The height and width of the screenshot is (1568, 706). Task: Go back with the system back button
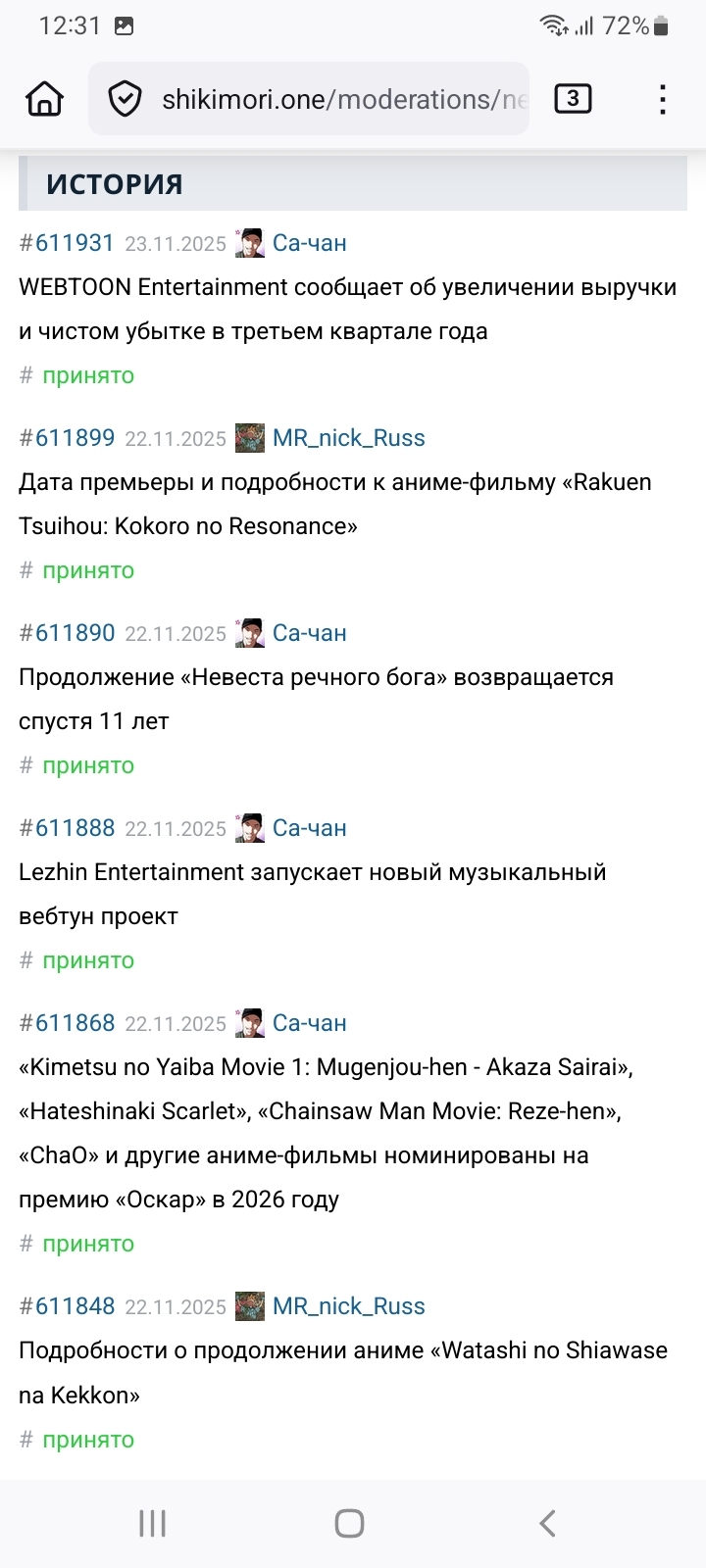click(547, 1523)
